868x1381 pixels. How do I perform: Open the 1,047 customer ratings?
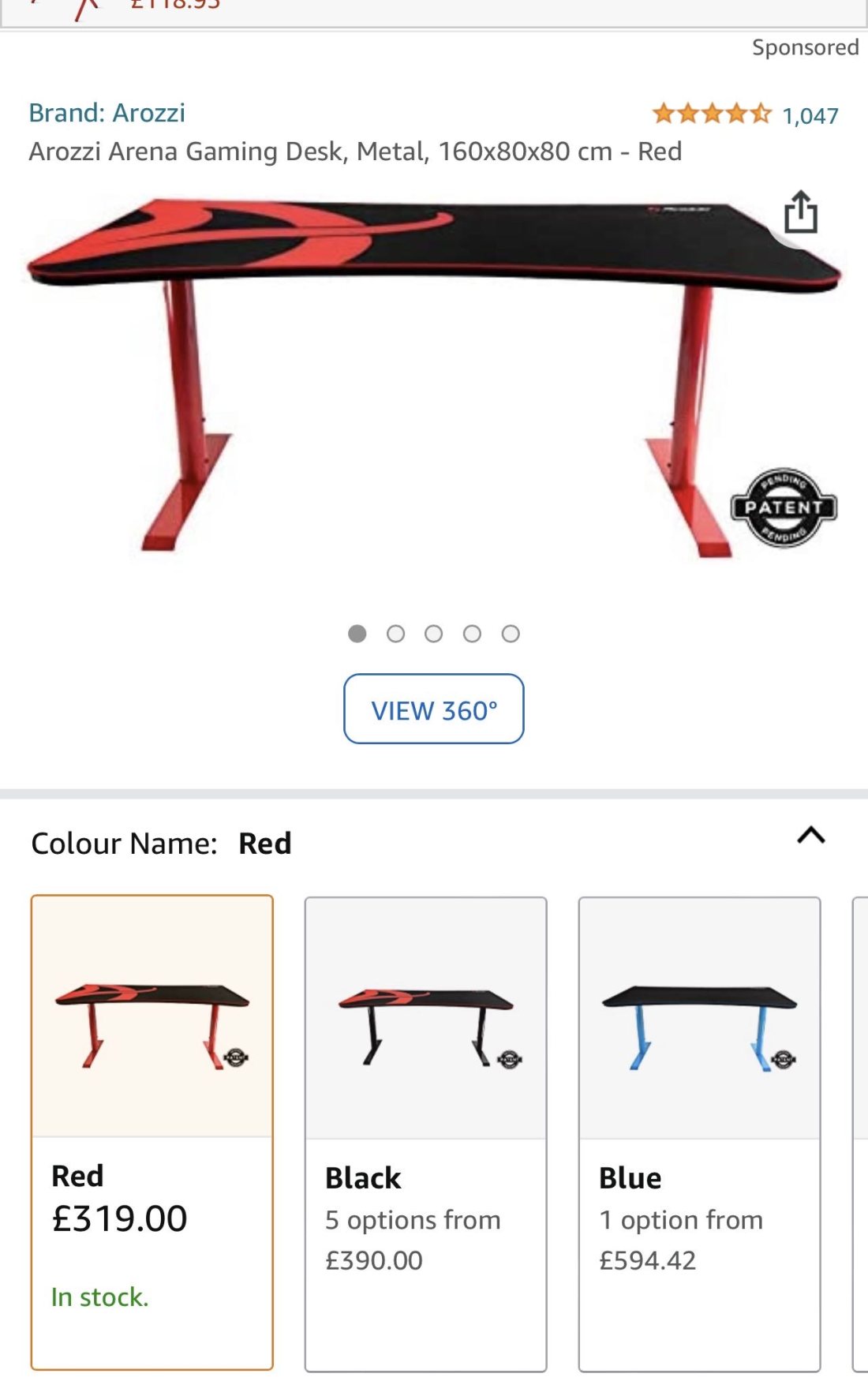810,116
